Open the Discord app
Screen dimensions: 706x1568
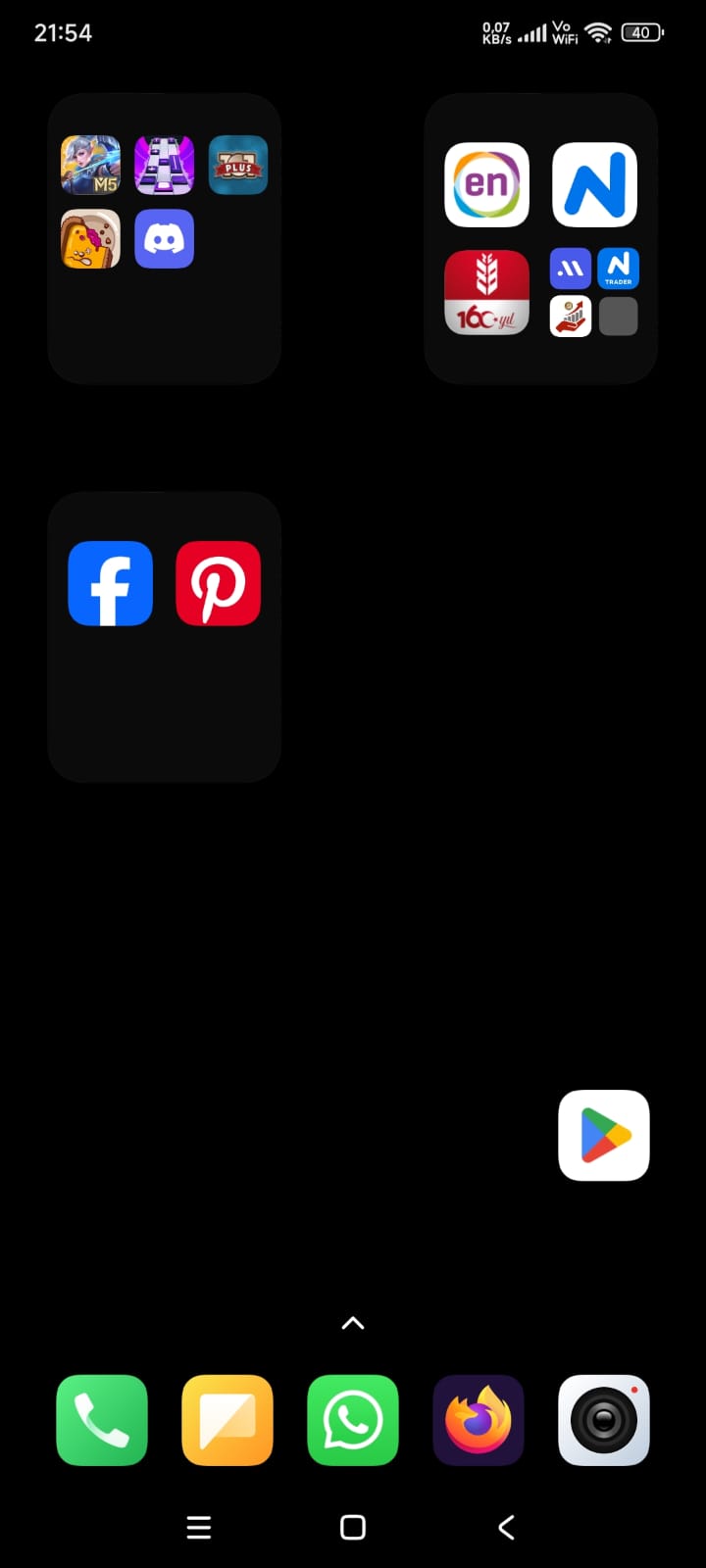pos(164,238)
